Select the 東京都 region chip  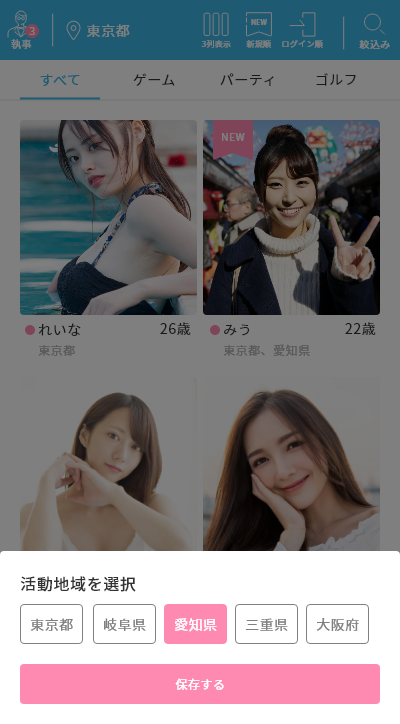coord(51,624)
